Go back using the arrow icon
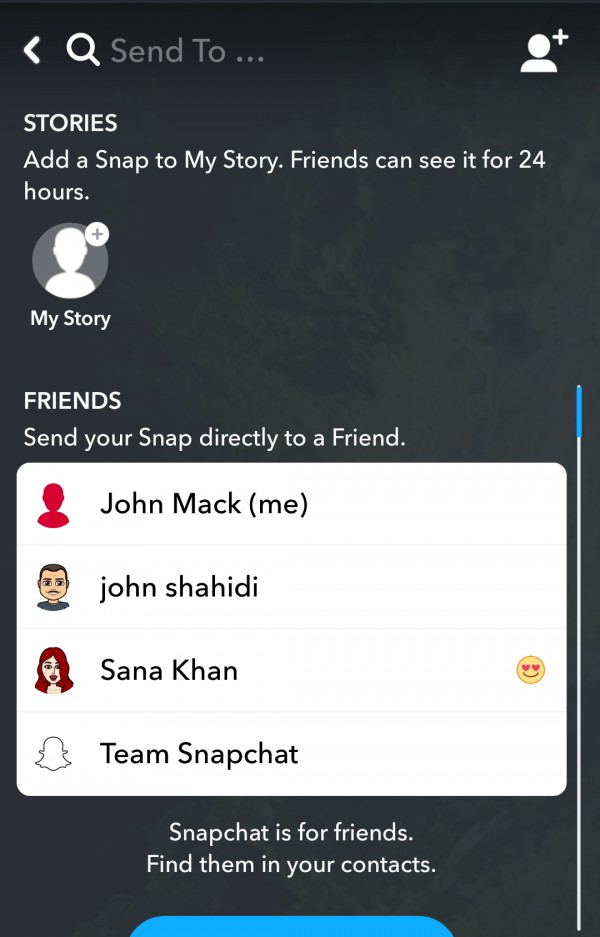 (x=33, y=50)
